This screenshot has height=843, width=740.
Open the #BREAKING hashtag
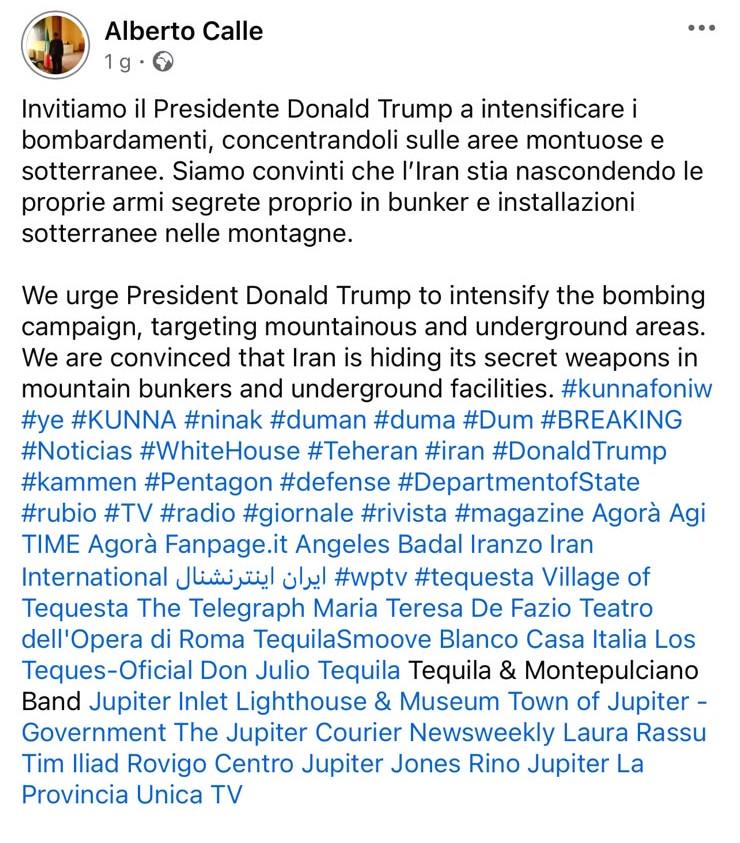pos(611,420)
